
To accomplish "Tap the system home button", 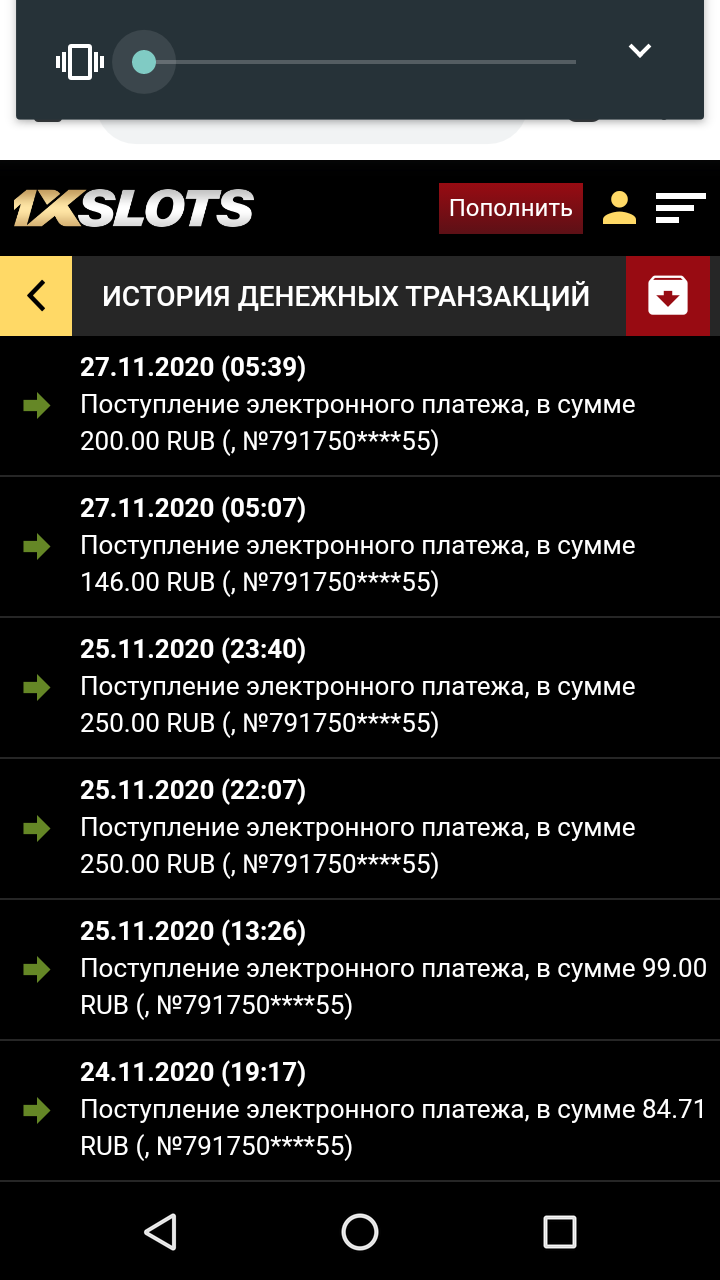I will coord(360,1232).
